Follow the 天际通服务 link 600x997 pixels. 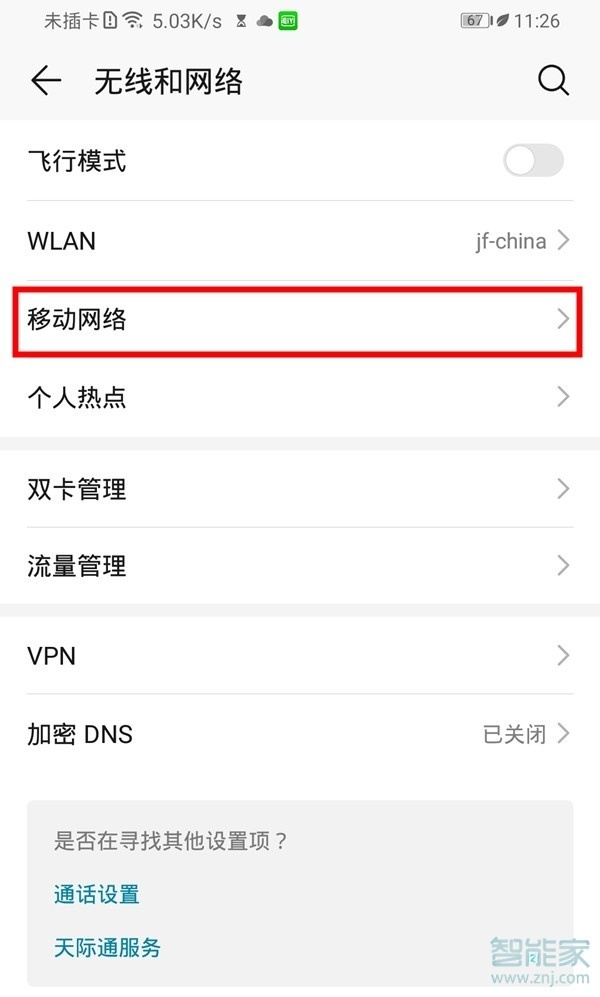[x=107, y=947]
